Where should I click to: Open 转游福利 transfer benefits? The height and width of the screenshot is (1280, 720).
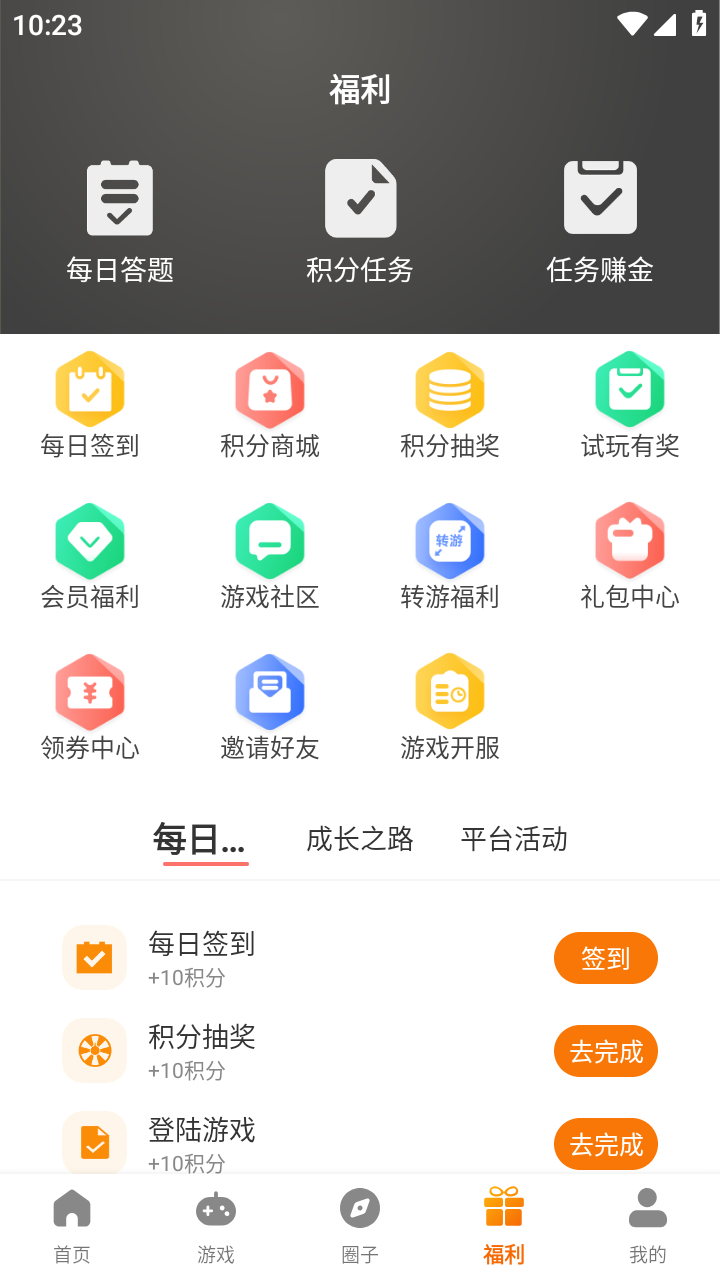click(x=450, y=557)
